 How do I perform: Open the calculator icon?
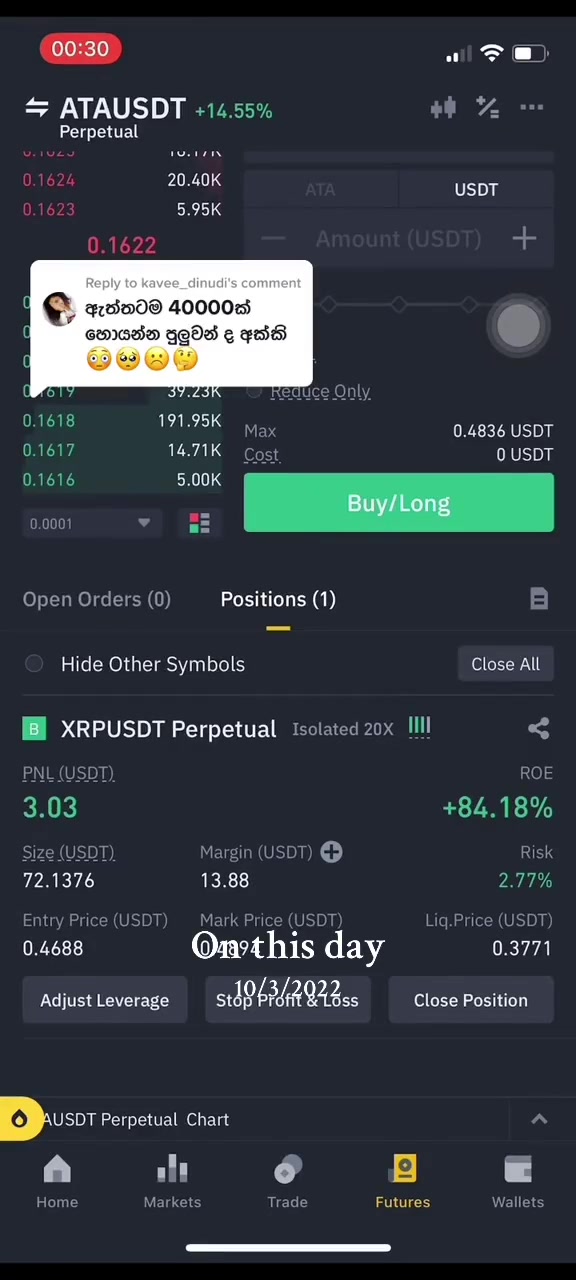point(487,108)
